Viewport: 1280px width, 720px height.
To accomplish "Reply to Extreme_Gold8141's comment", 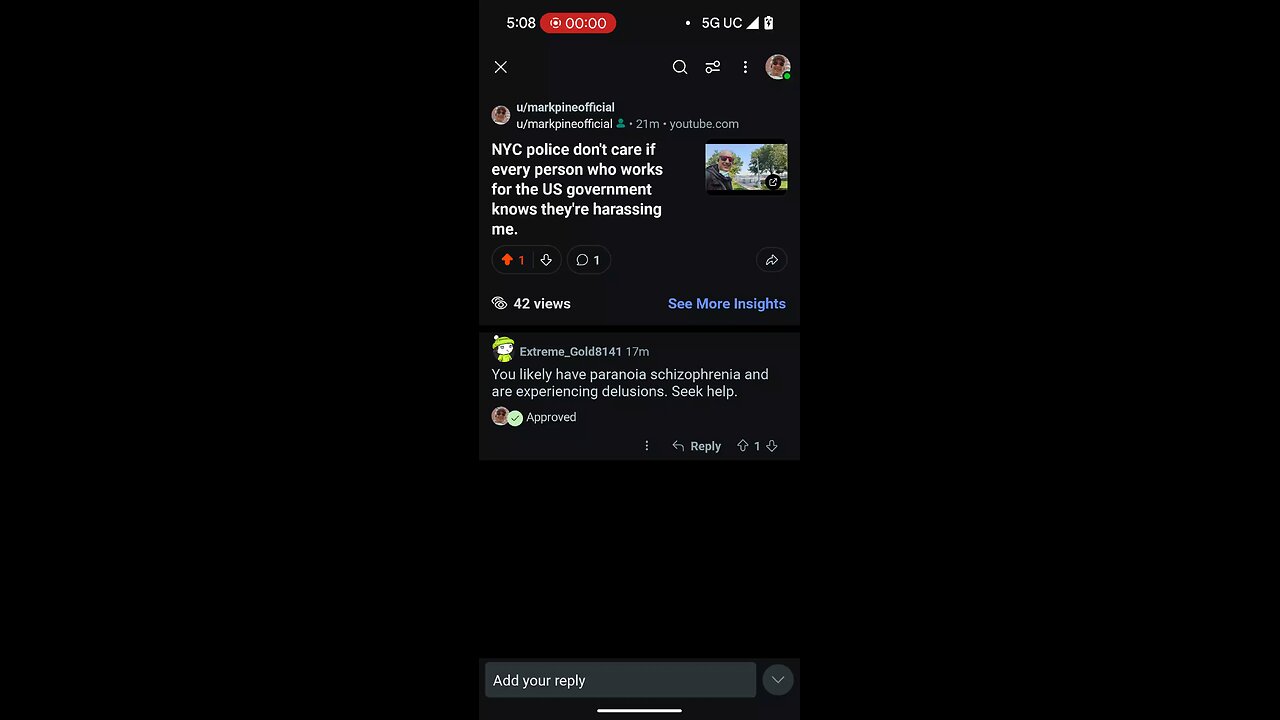I will tap(697, 446).
